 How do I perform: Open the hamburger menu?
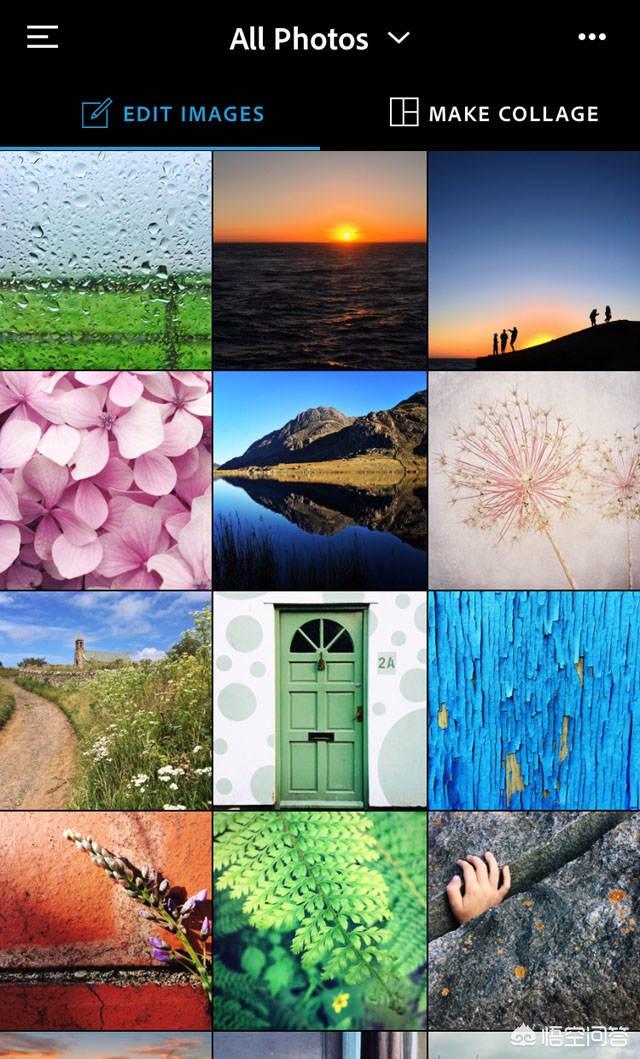[x=42, y=38]
